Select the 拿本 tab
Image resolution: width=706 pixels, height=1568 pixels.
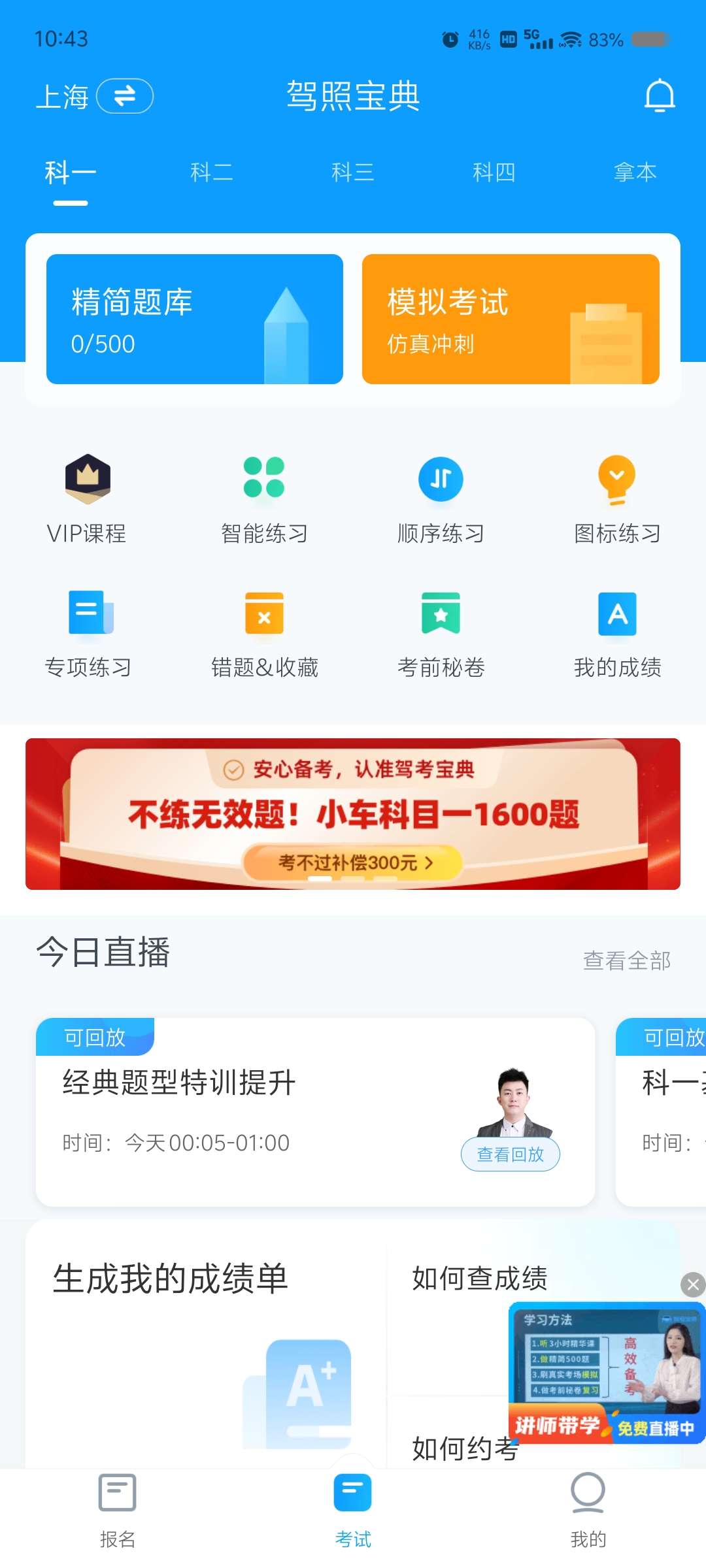pyautogui.click(x=635, y=172)
